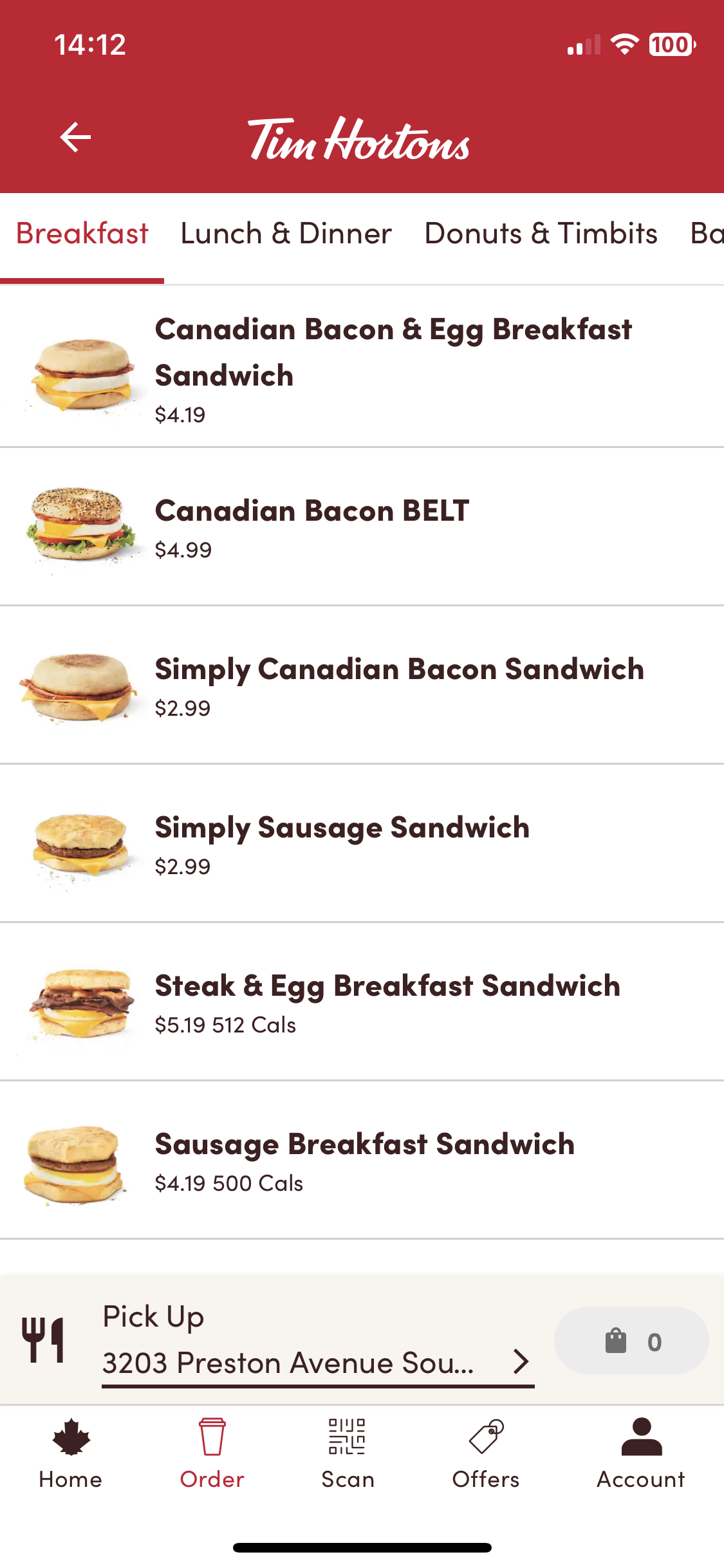Open the shopping bag cart
This screenshot has height=1568, width=724.
pos(631,1341)
